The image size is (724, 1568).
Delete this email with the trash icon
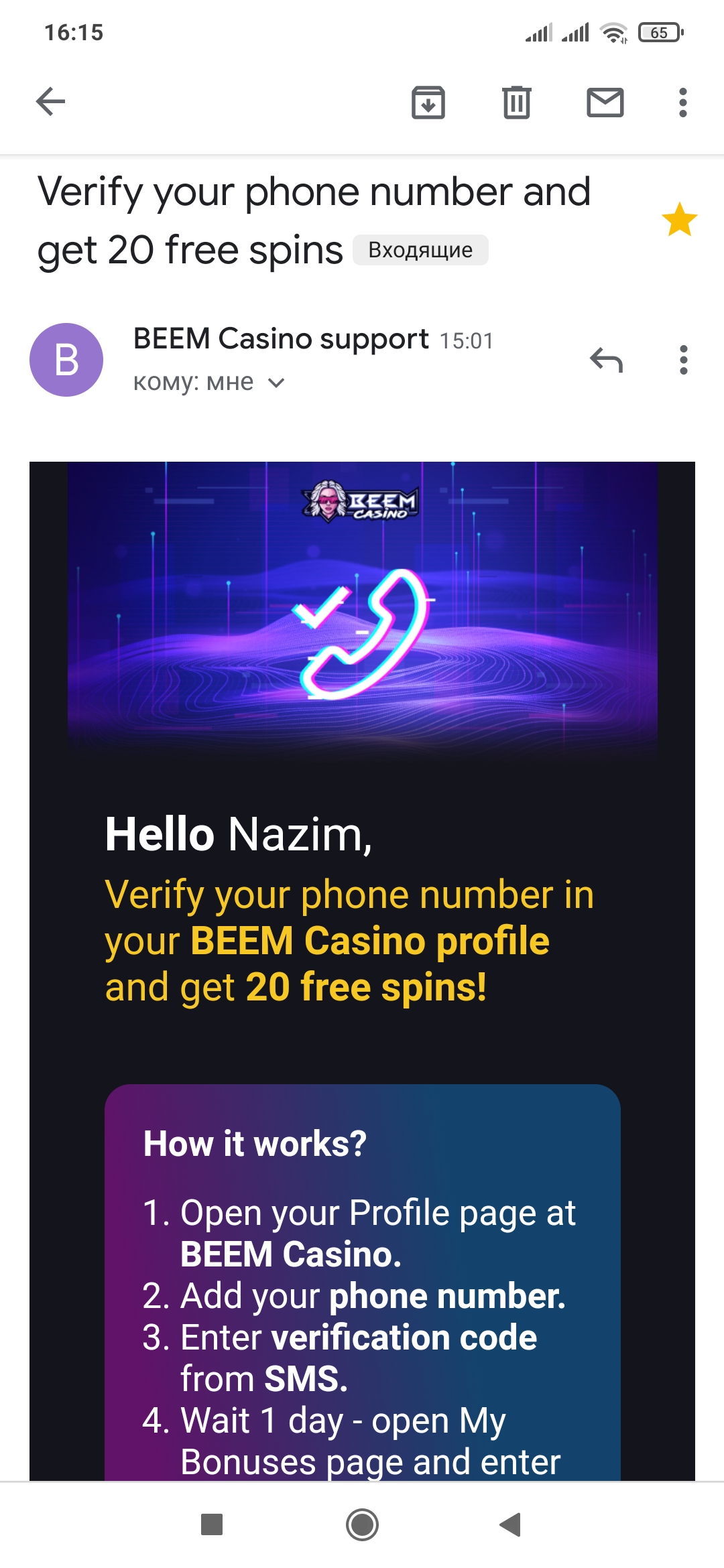tap(516, 103)
